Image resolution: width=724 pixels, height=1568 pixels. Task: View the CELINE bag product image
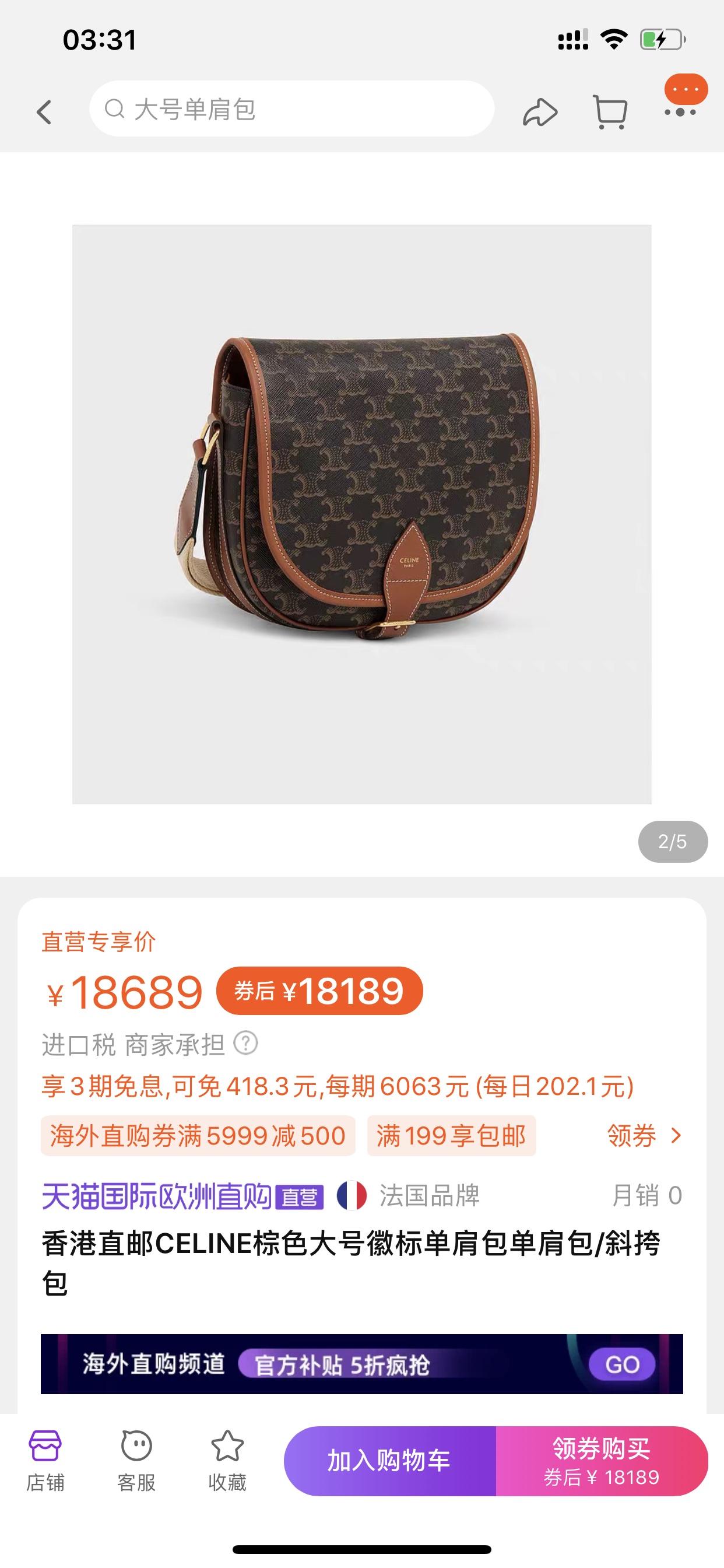[x=361, y=514]
